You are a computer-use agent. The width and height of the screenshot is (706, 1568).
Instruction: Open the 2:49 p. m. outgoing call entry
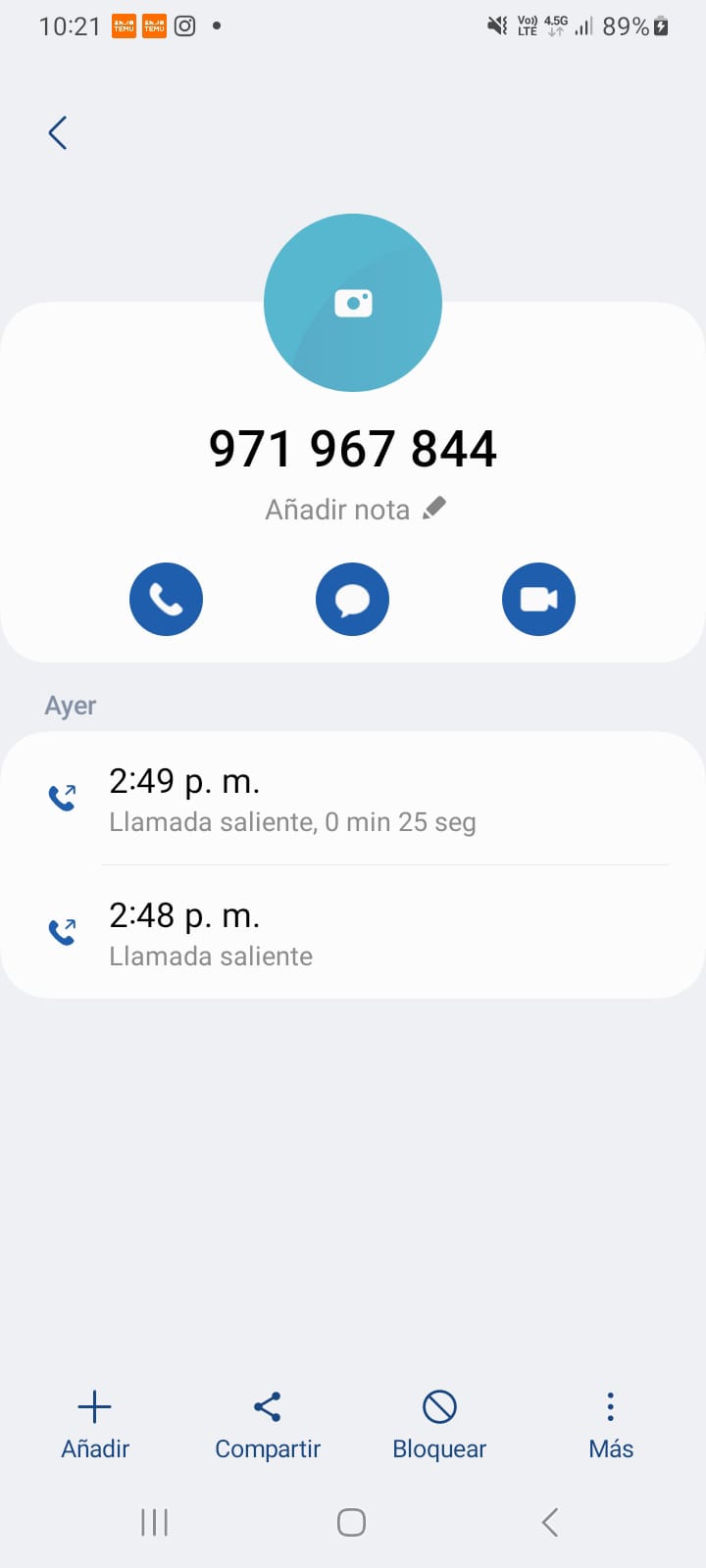pyautogui.click(x=353, y=800)
